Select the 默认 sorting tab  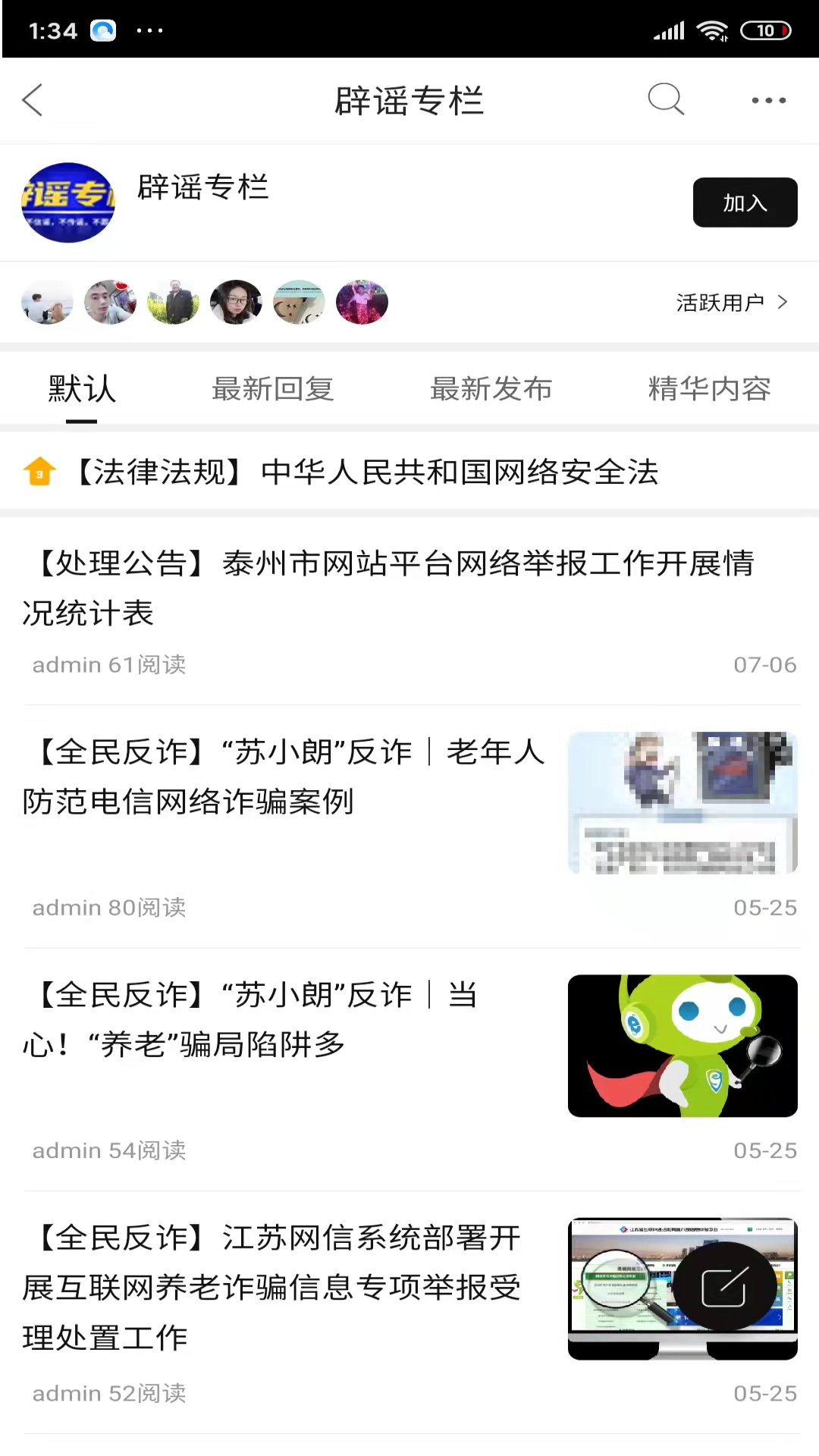click(x=80, y=389)
